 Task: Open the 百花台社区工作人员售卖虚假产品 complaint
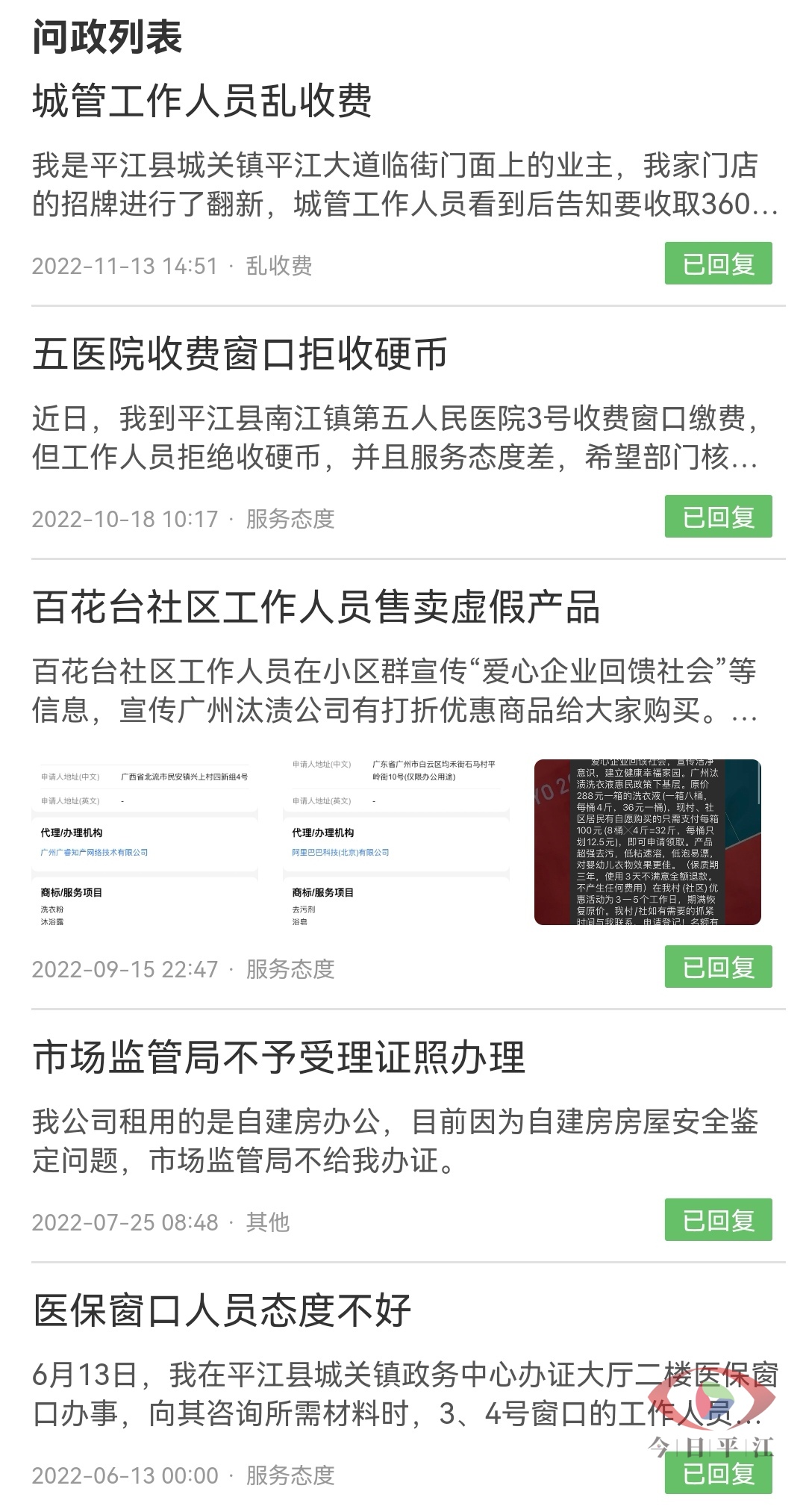316,607
